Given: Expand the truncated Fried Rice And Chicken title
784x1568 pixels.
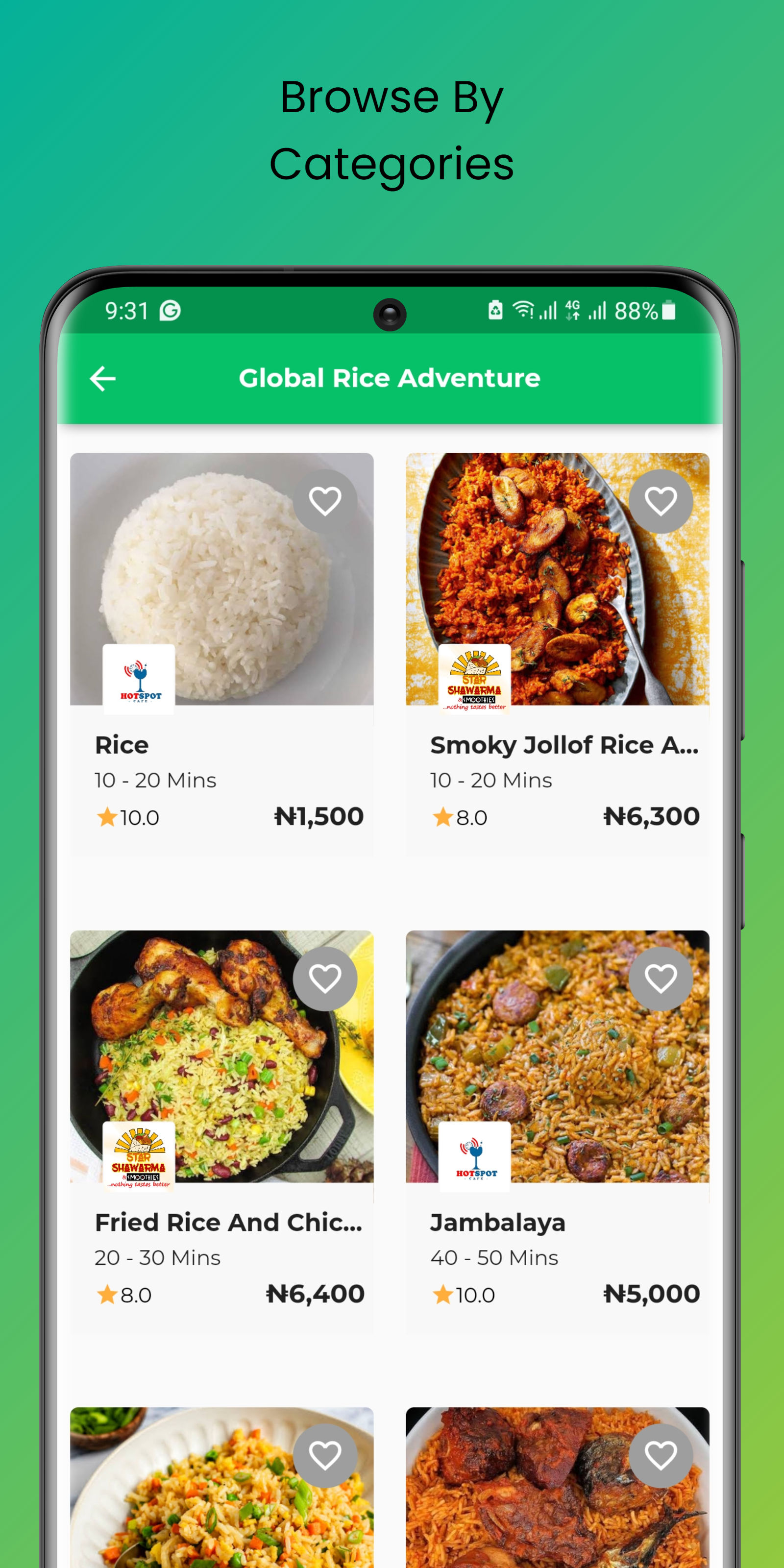Looking at the screenshot, I should click(229, 1223).
